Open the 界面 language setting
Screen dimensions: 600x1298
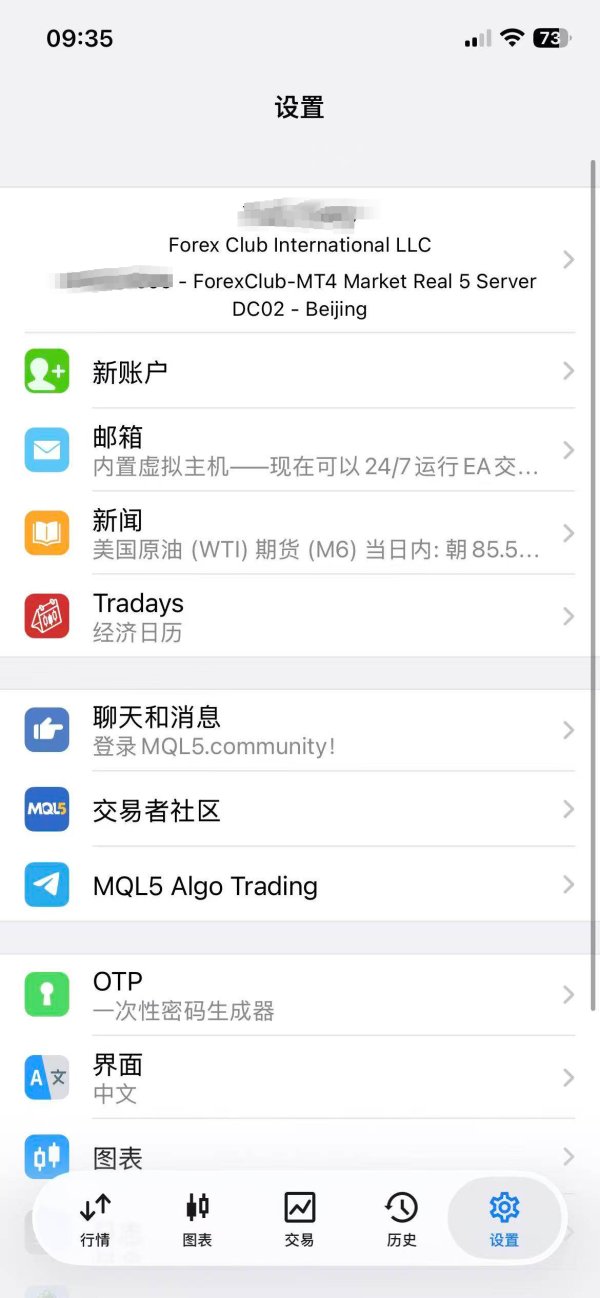coord(300,1078)
